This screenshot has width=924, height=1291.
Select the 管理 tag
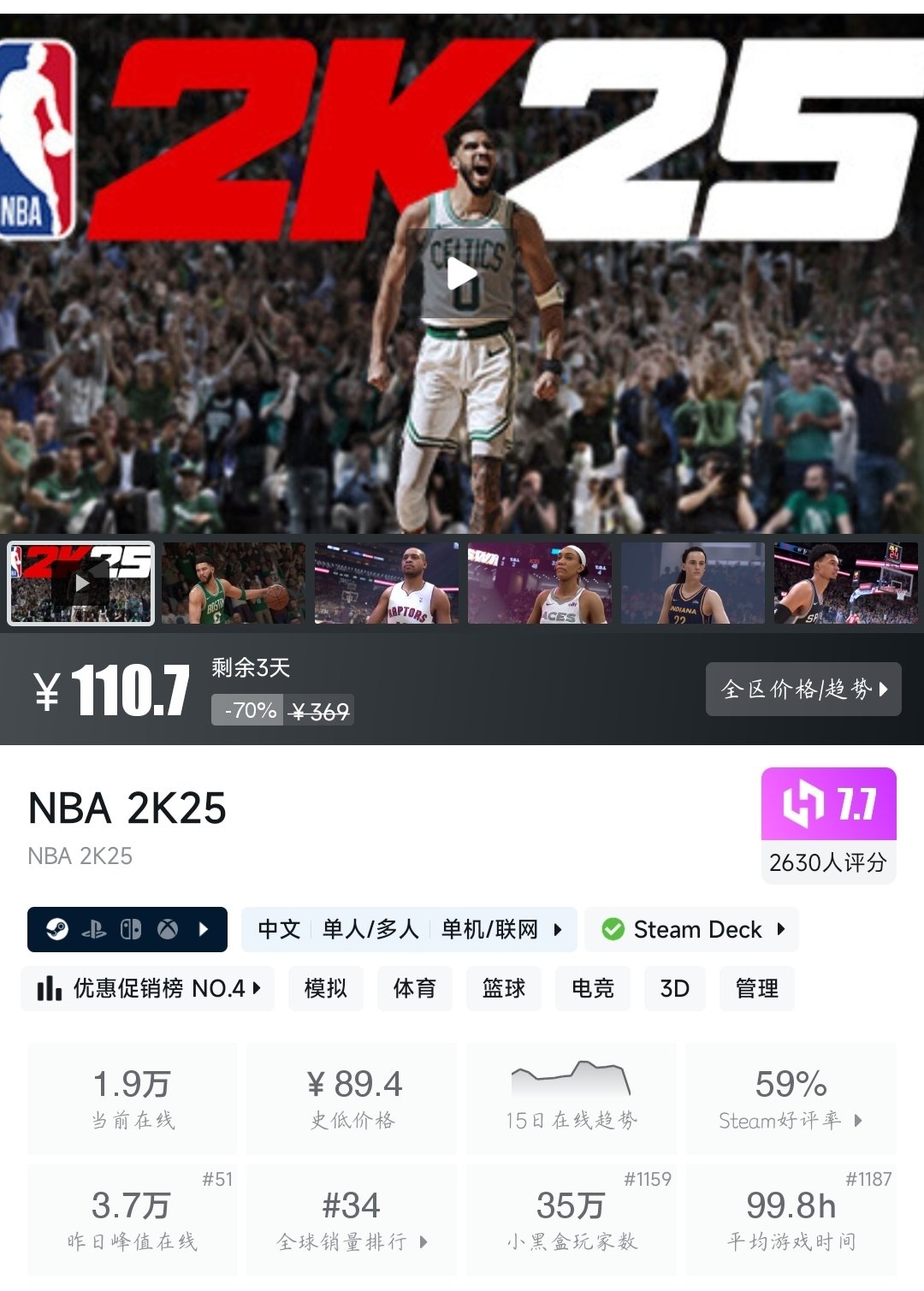click(757, 989)
